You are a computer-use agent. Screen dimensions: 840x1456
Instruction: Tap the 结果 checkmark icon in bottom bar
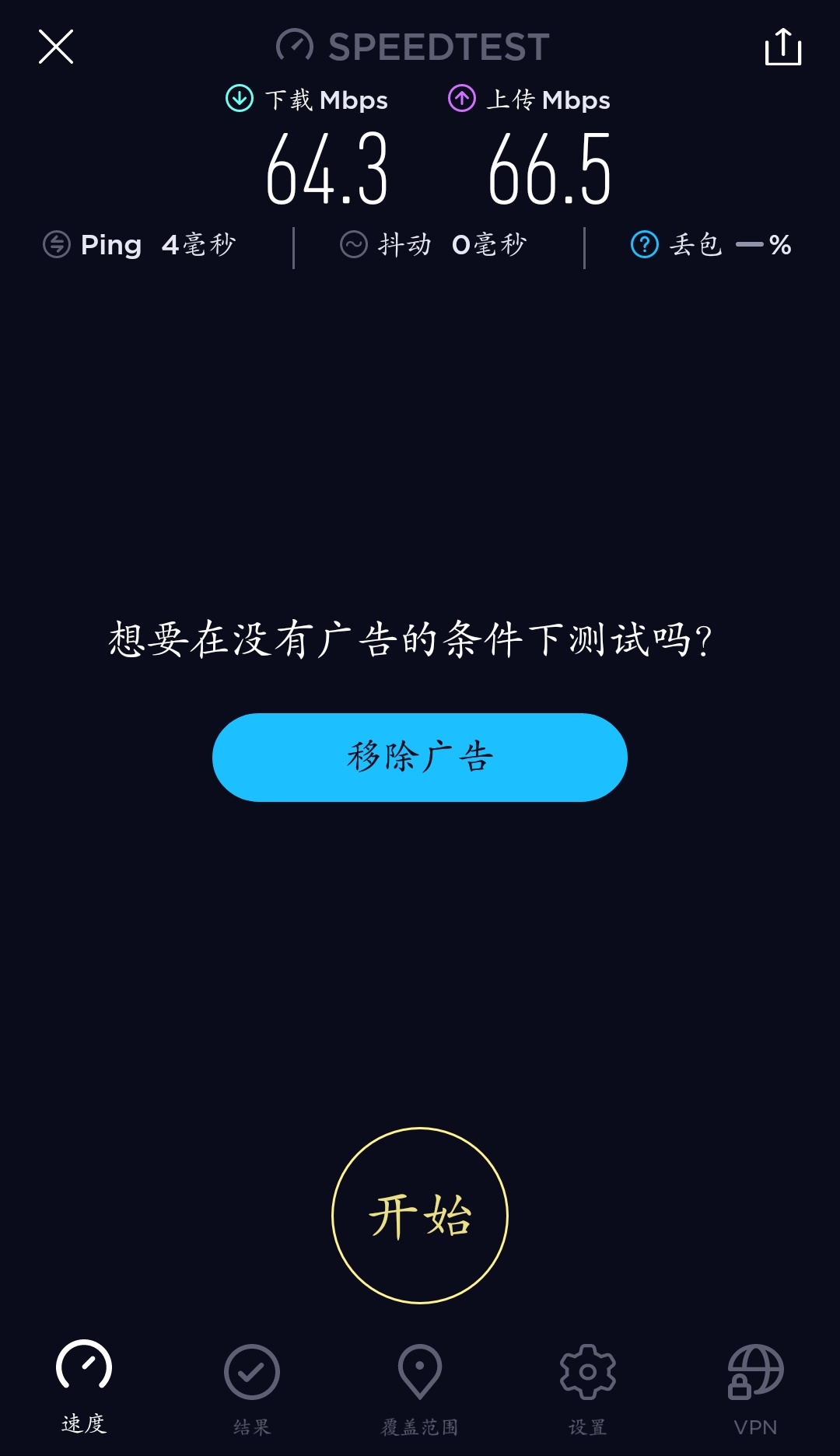click(250, 1374)
